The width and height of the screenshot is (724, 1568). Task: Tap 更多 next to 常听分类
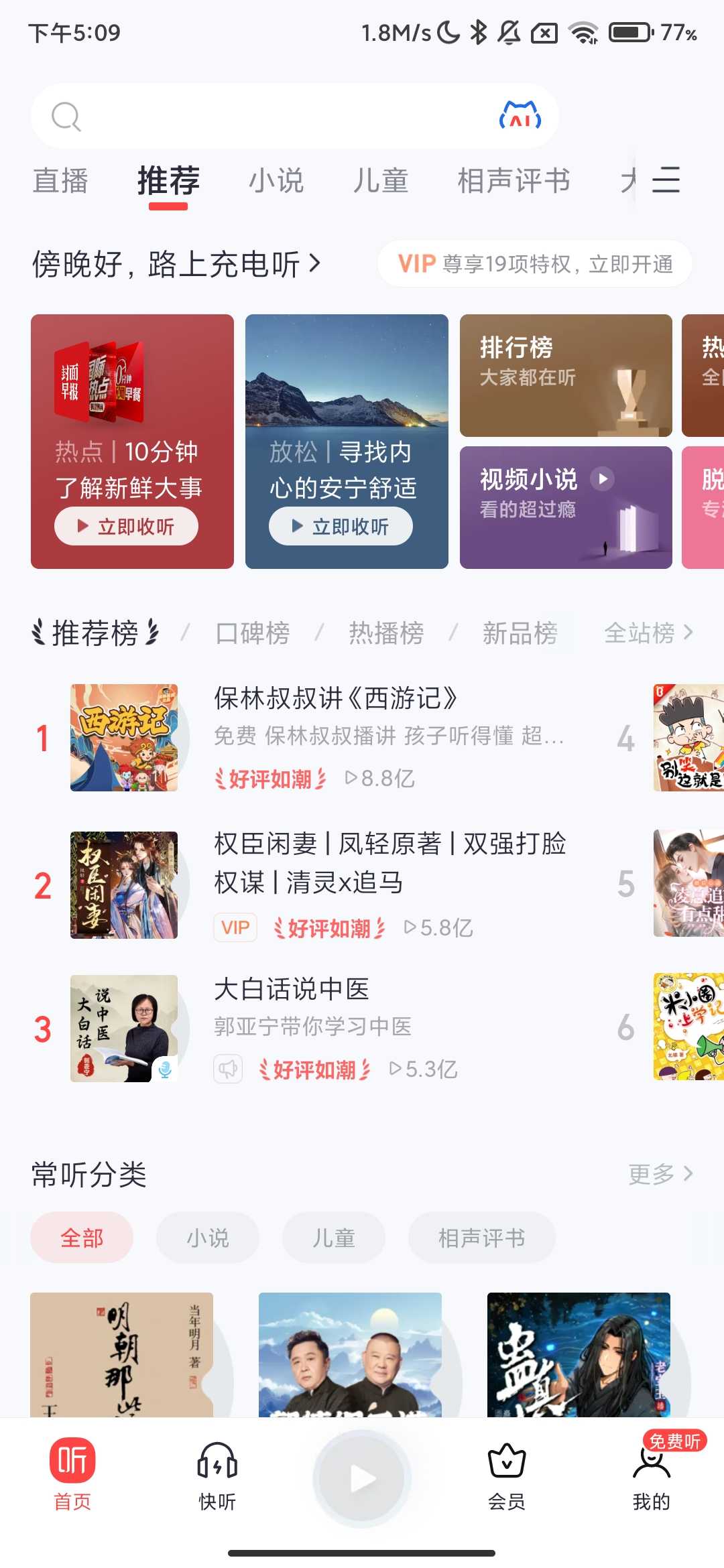pyautogui.click(x=660, y=1174)
